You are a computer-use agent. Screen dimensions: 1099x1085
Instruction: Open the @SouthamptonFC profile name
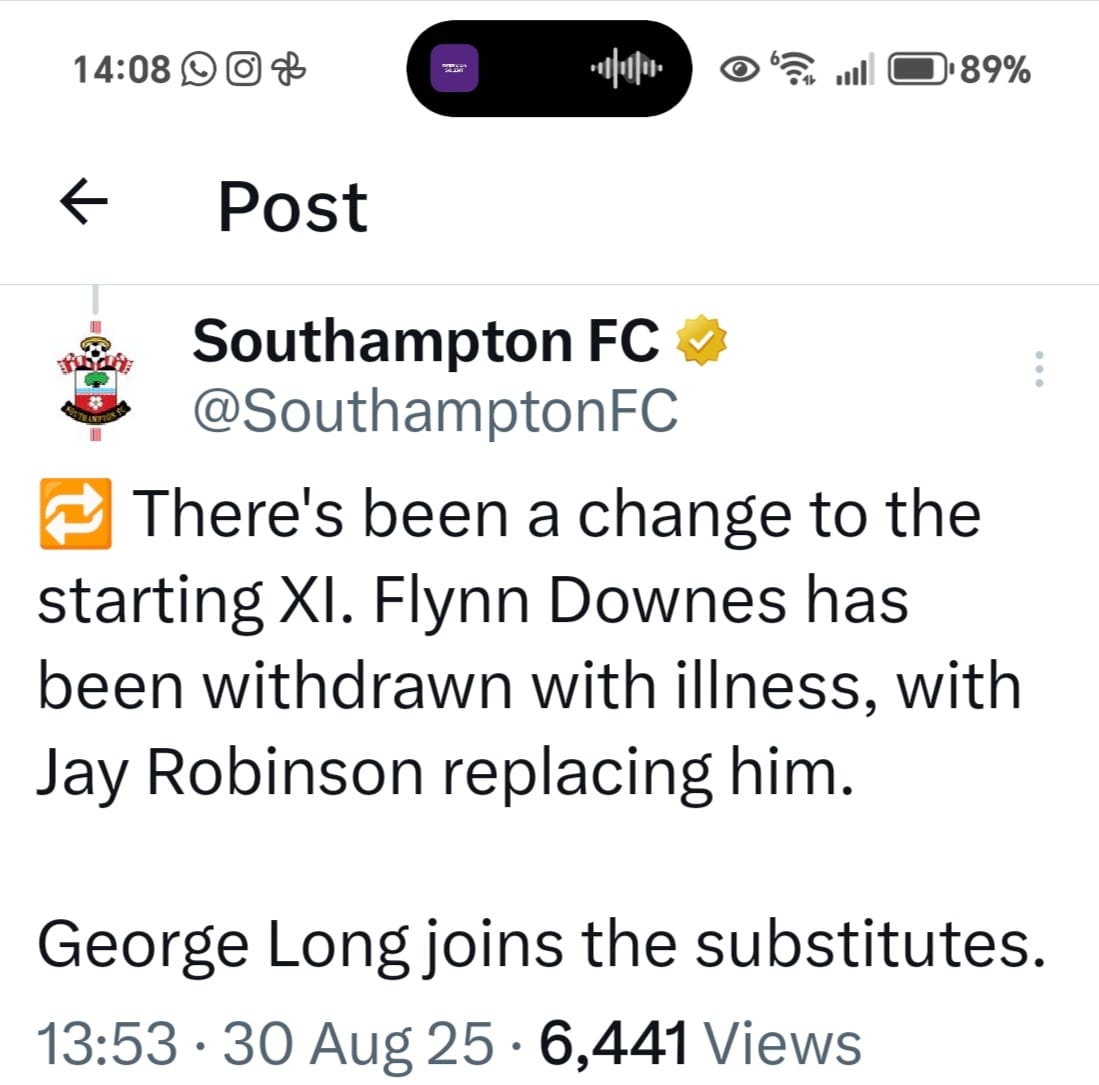click(x=434, y=410)
